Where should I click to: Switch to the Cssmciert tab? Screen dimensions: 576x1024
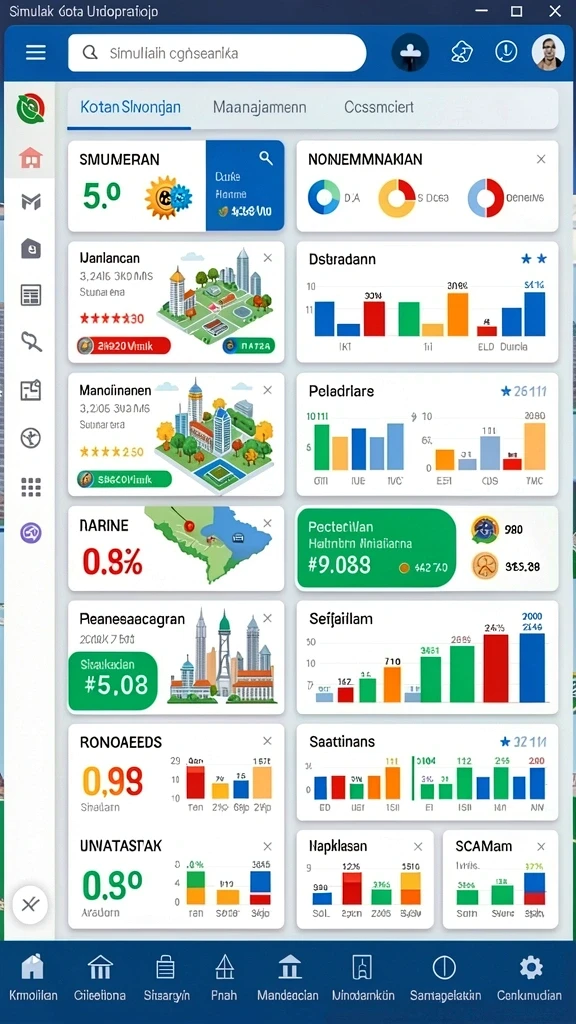379,107
